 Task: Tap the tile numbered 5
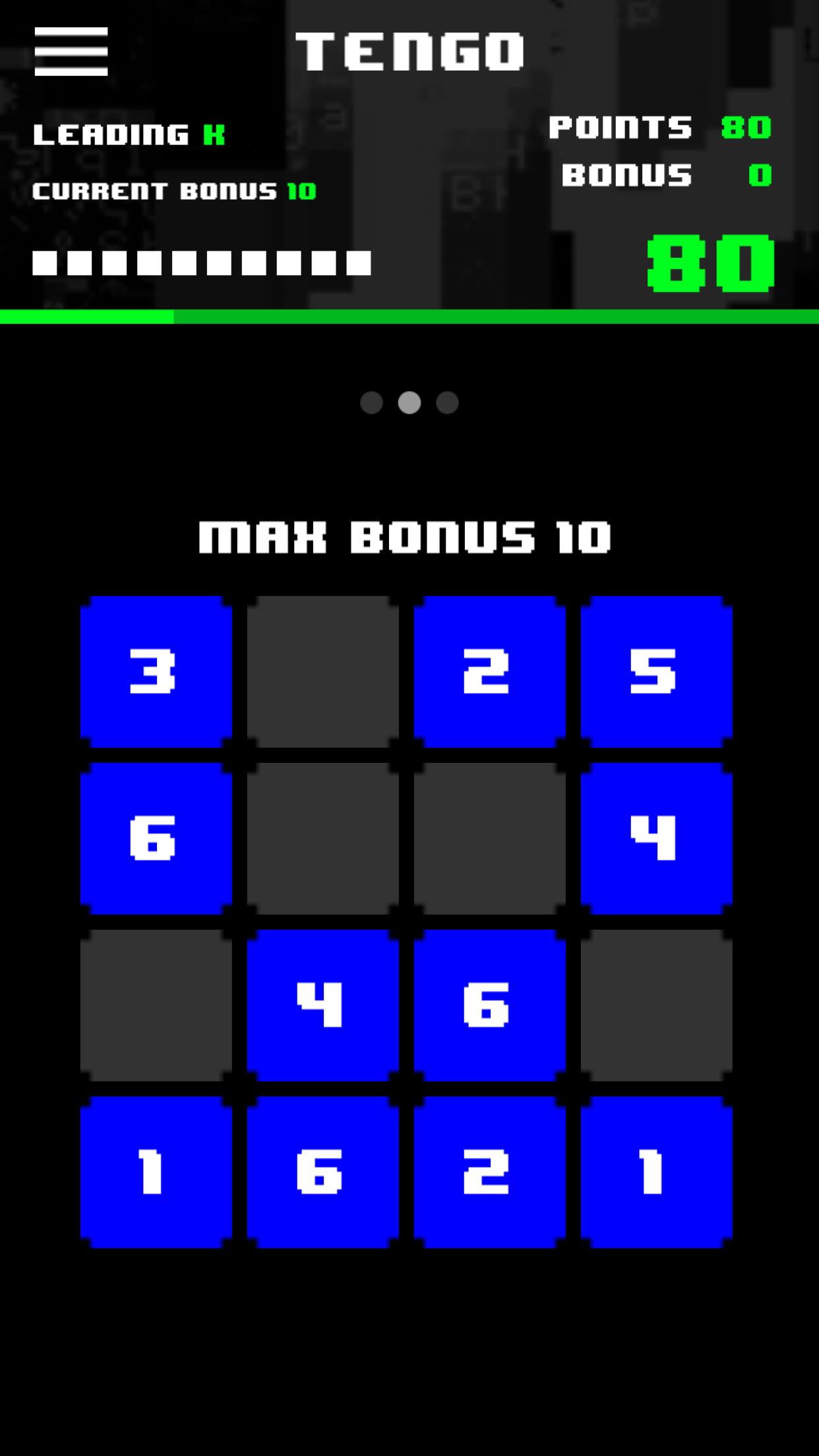[x=656, y=671]
